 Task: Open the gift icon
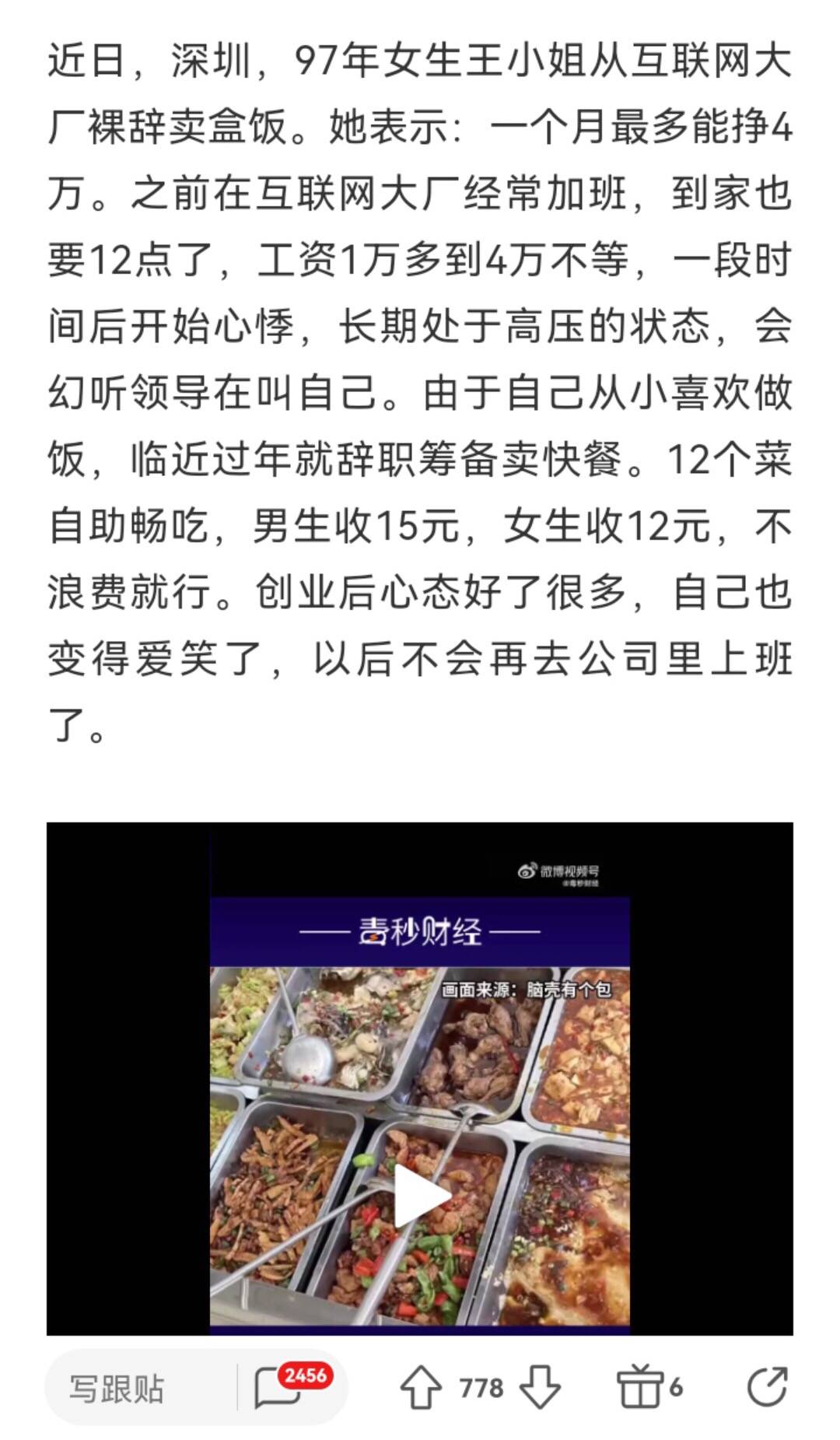point(639,1387)
